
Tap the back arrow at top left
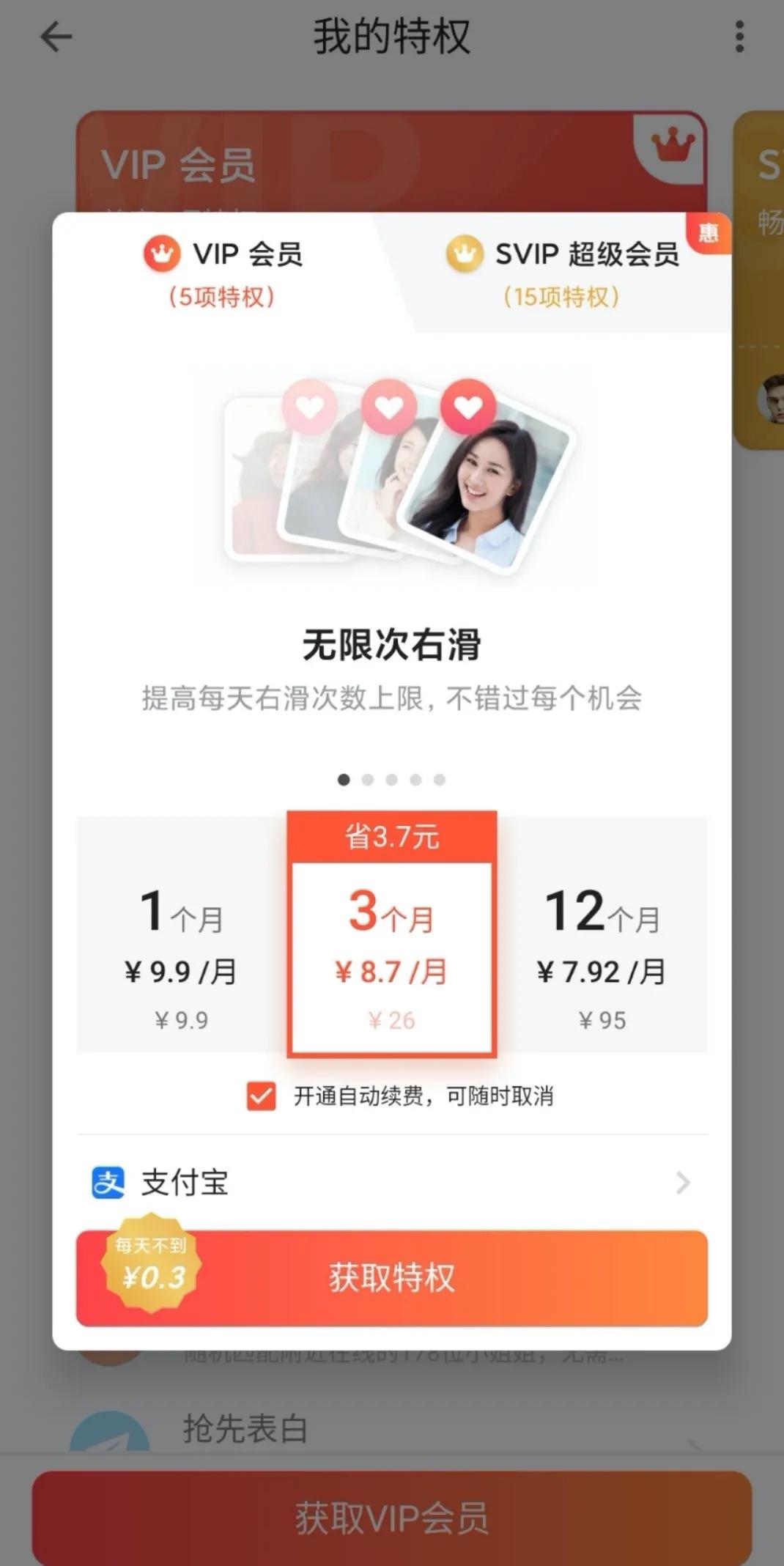click(55, 36)
